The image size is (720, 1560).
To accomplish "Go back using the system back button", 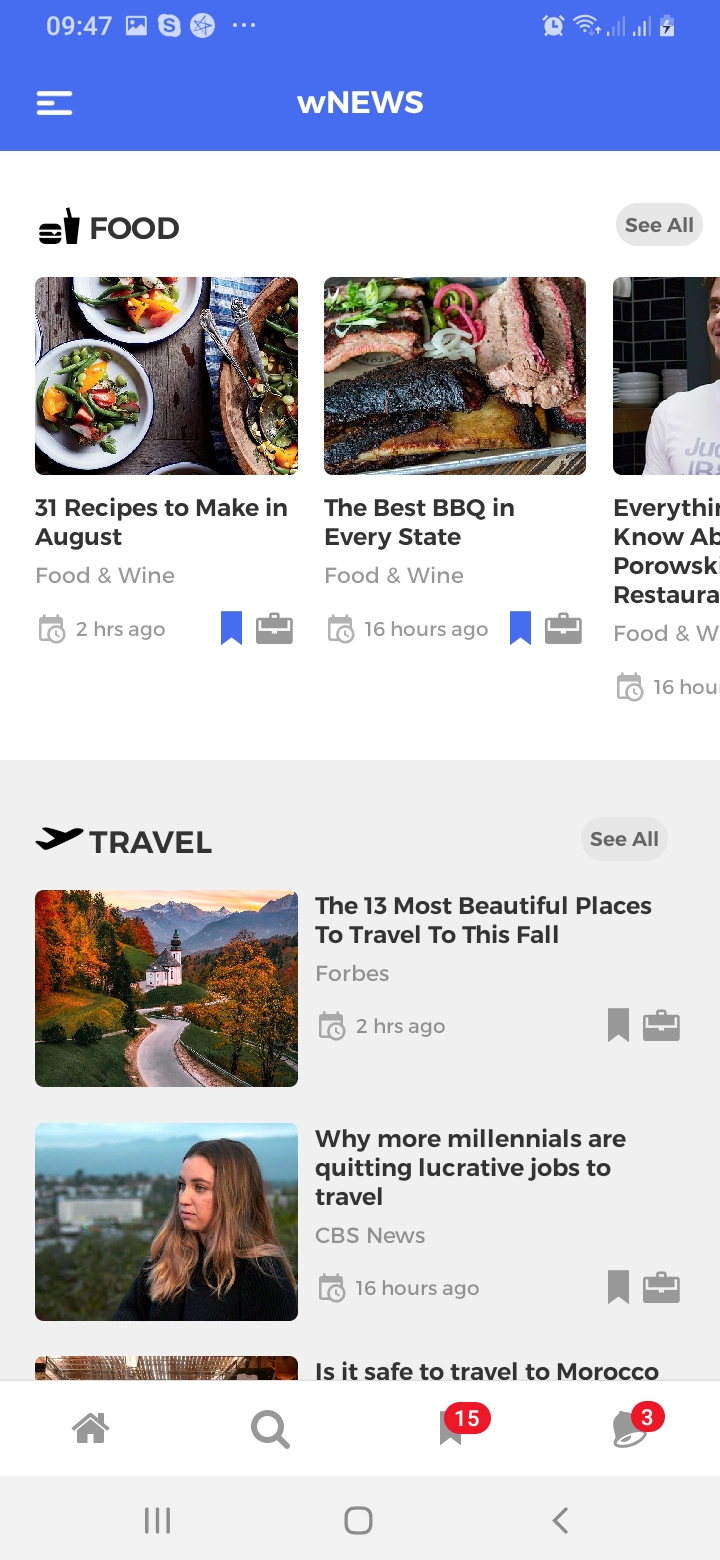I will pyautogui.click(x=560, y=1521).
